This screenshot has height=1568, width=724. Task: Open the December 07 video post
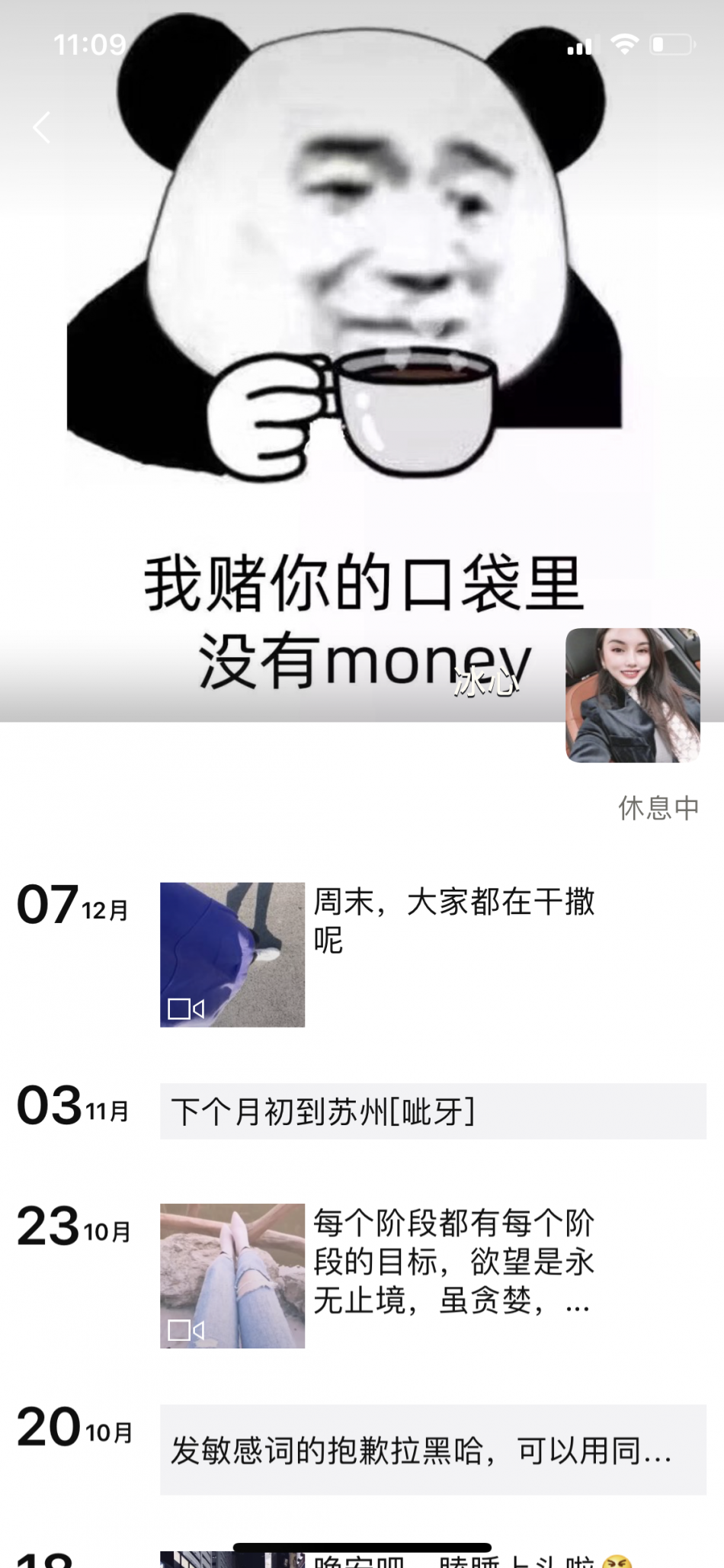(232, 954)
